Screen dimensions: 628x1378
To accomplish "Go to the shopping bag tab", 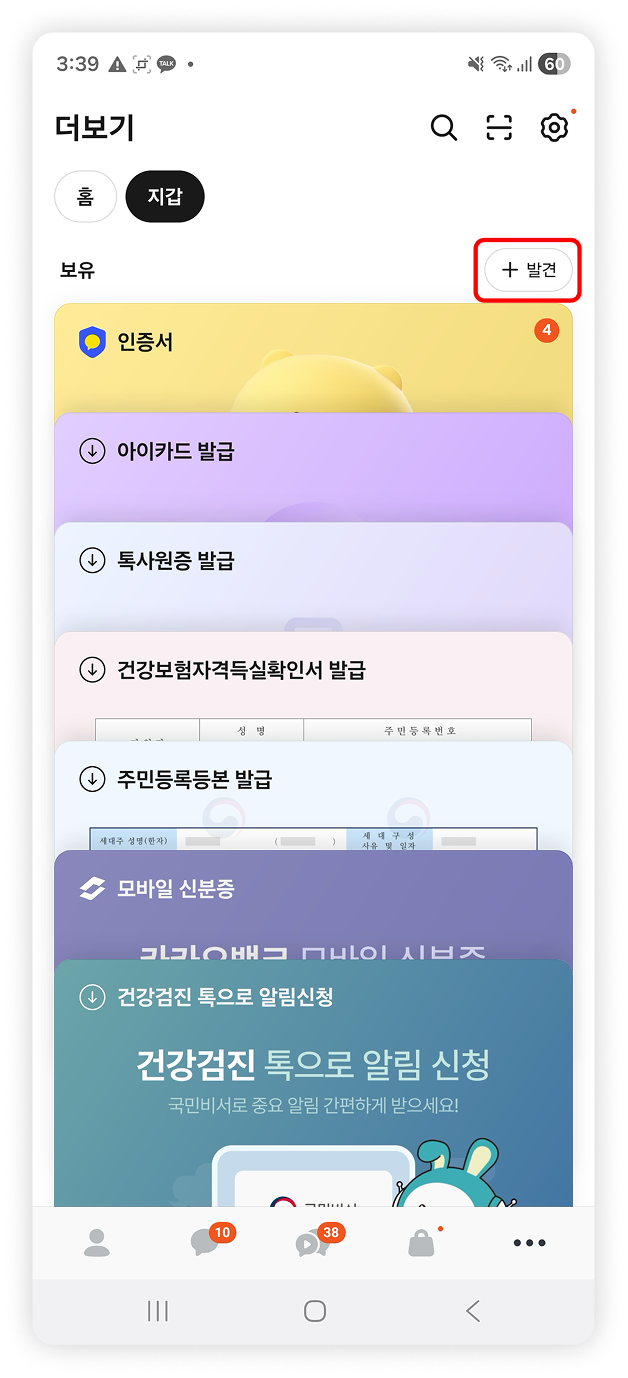I will click(x=421, y=1243).
